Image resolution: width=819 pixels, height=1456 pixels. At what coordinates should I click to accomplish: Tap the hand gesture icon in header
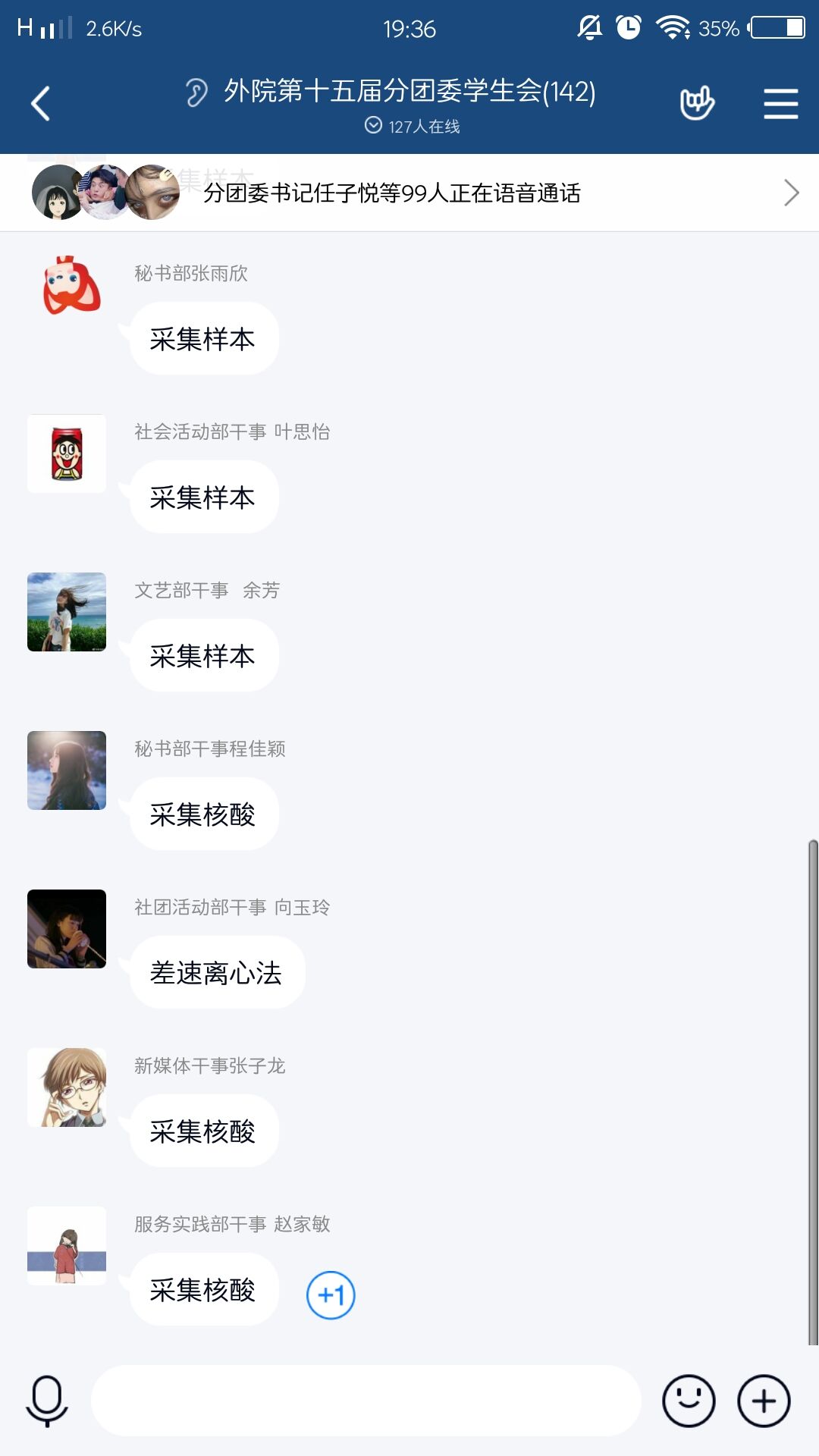[x=697, y=104]
